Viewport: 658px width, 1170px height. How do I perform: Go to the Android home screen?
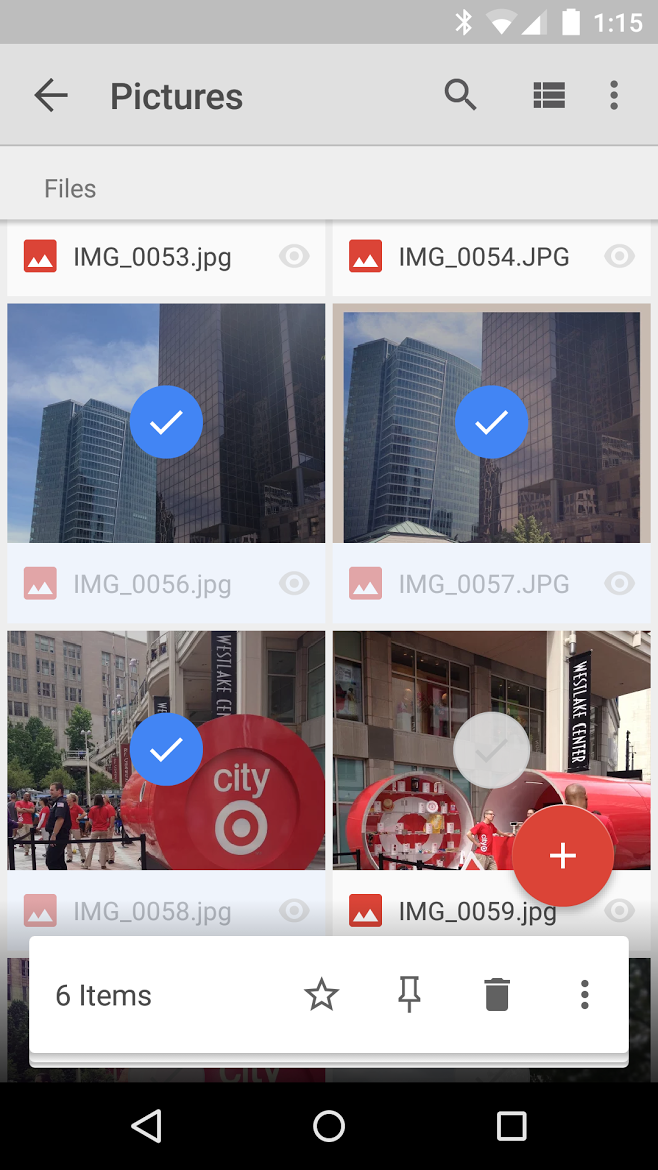[x=329, y=1126]
